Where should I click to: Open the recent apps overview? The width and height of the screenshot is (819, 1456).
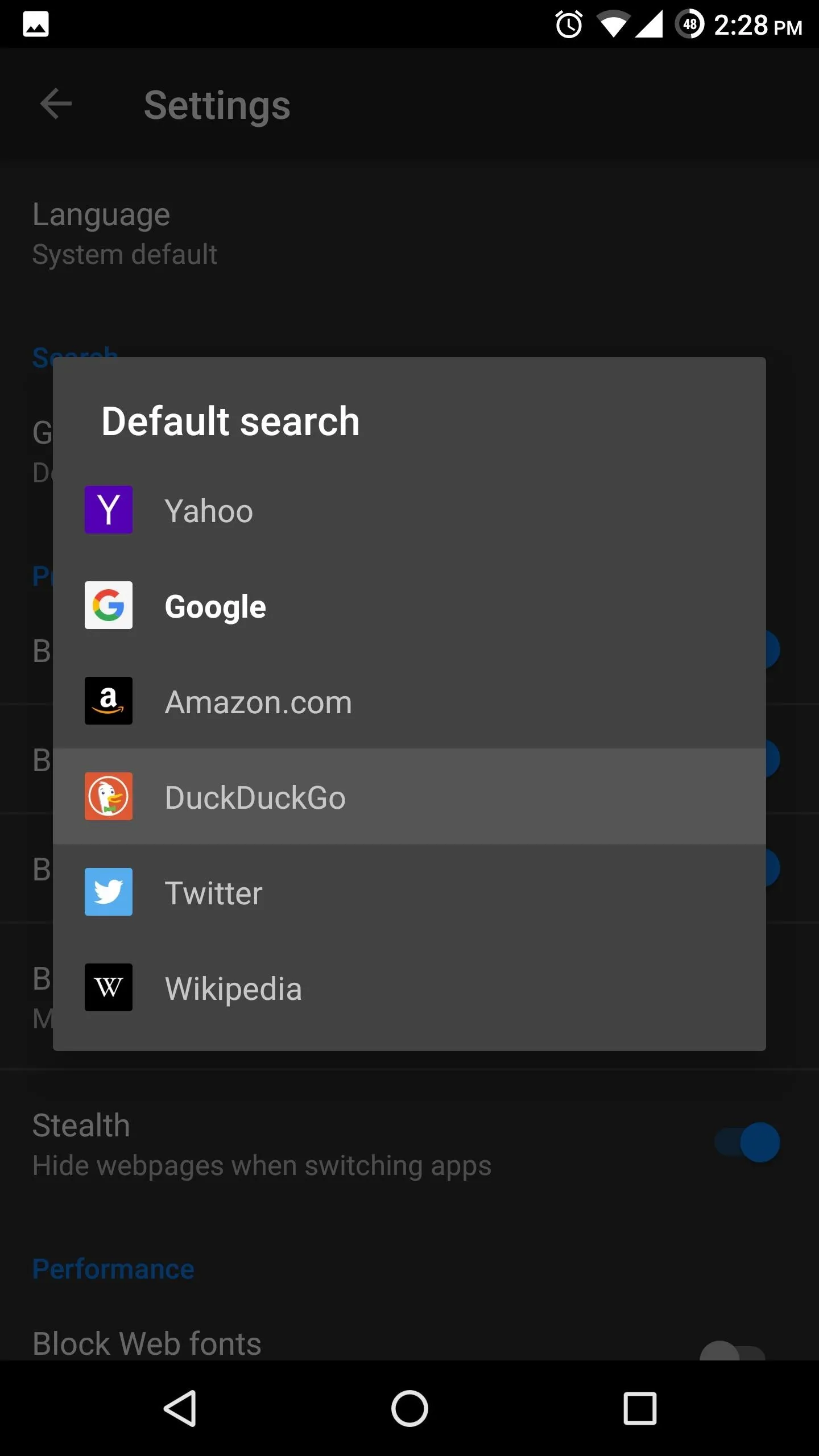tap(640, 1408)
